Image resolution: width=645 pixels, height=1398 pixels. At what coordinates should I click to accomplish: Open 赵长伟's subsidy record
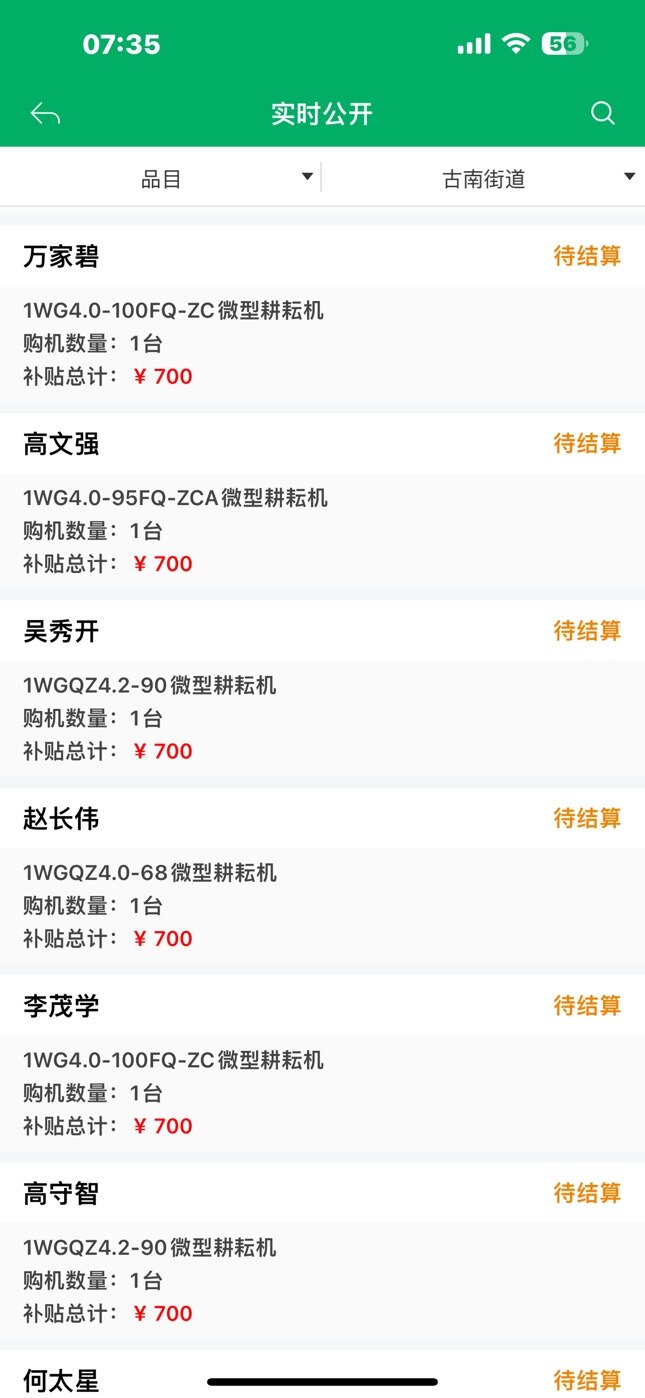322,876
